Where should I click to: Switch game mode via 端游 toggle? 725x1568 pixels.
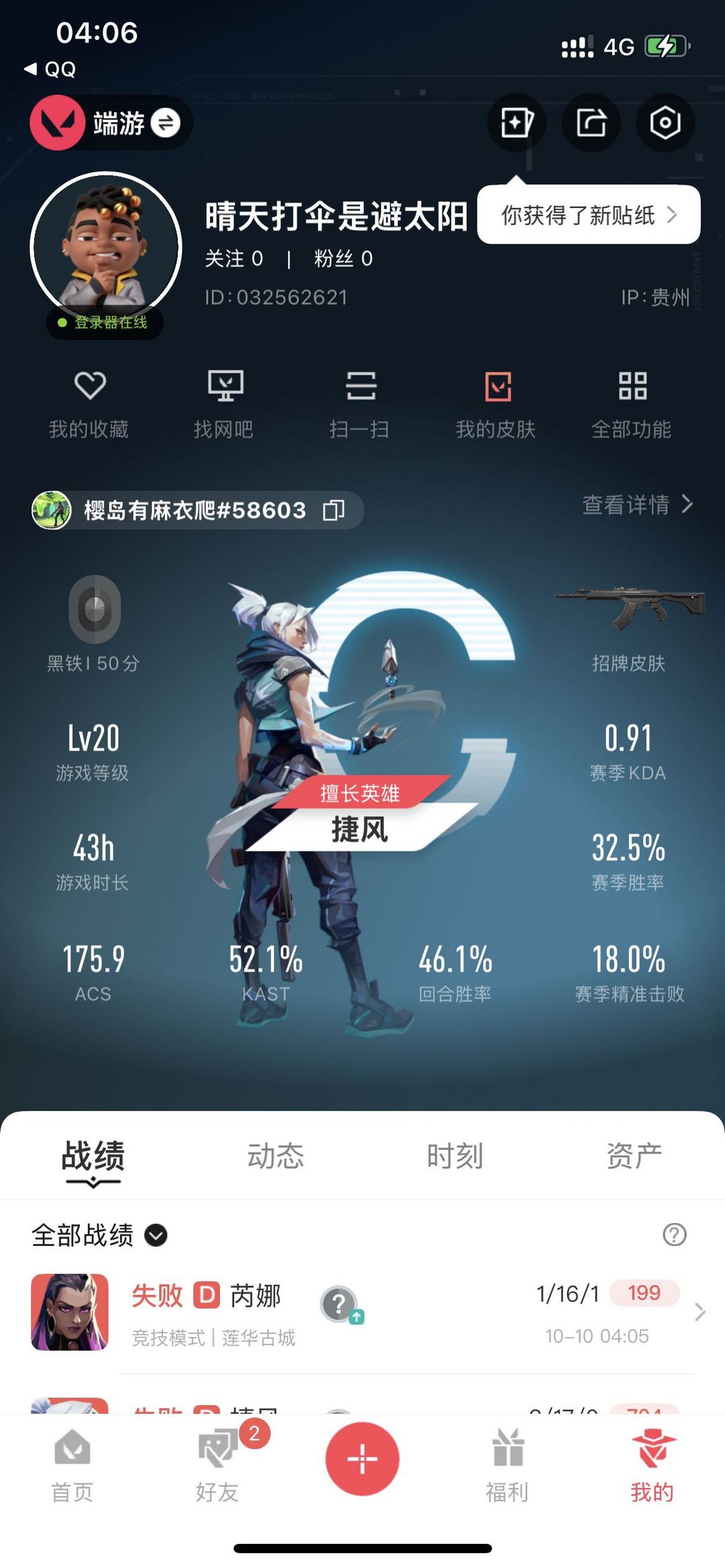pyautogui.click(x=111, y=123)
